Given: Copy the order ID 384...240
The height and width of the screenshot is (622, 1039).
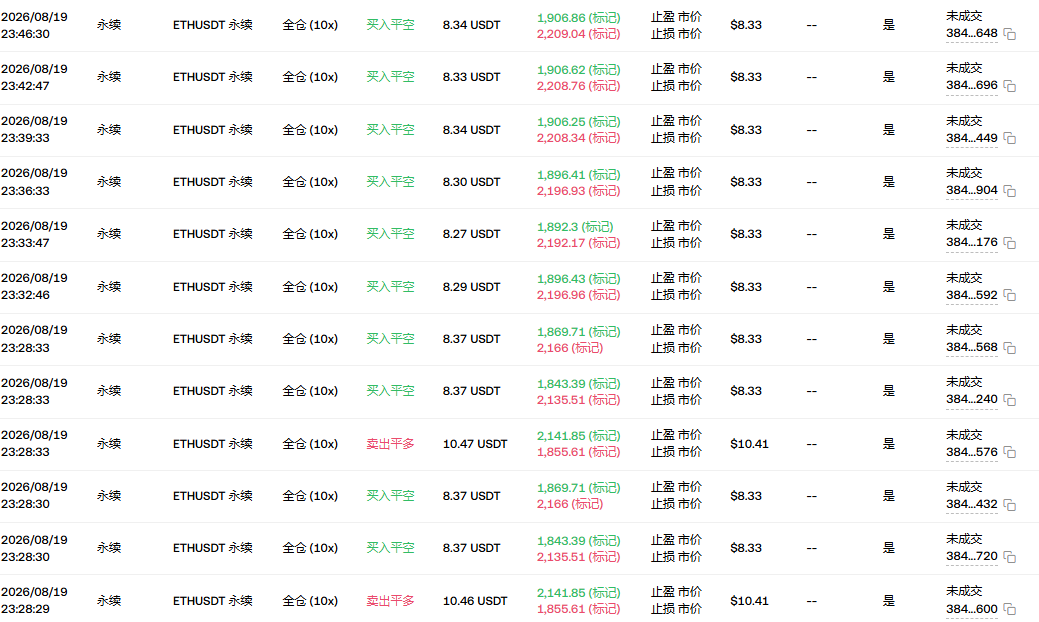Looking at the screenshot, I should [x=1010, y=399].
